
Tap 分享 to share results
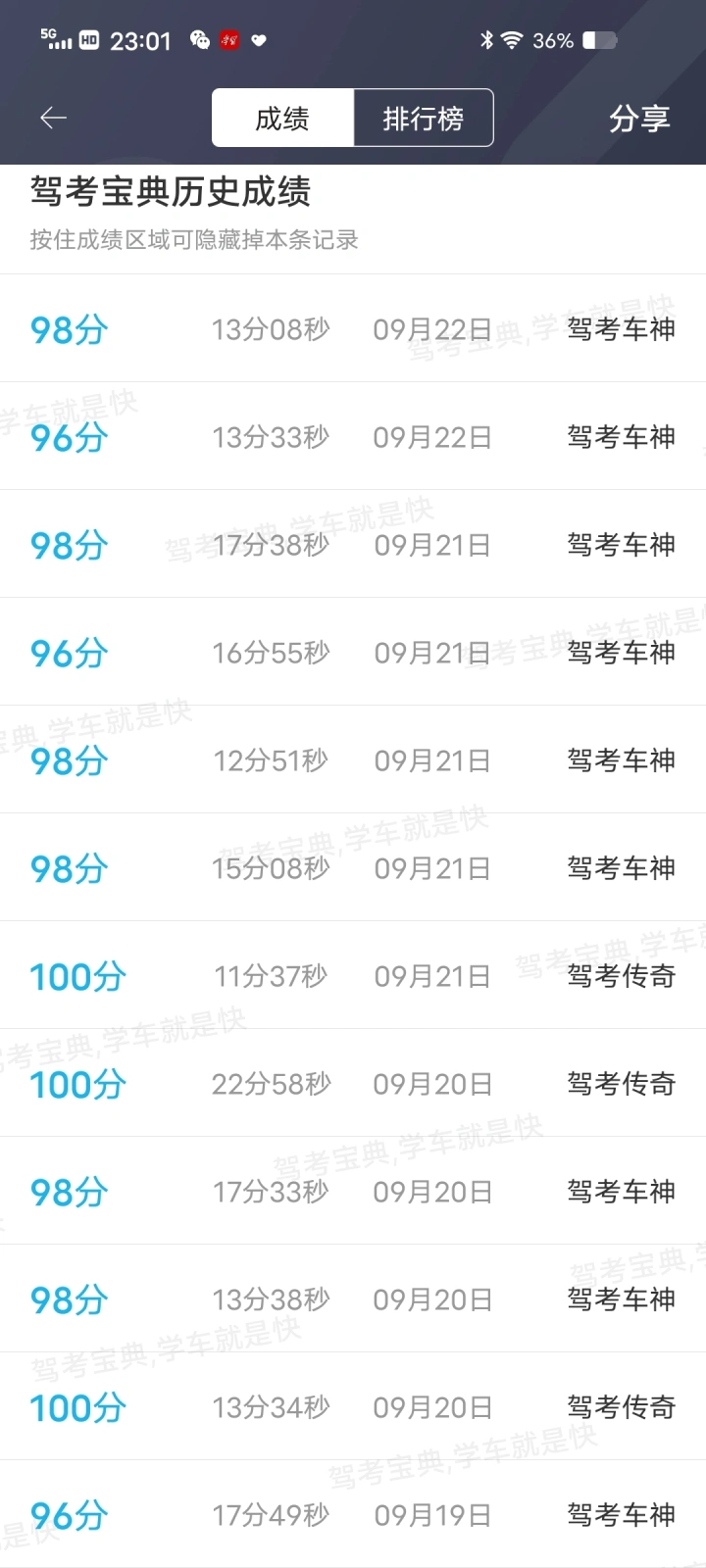pos(639,119)
